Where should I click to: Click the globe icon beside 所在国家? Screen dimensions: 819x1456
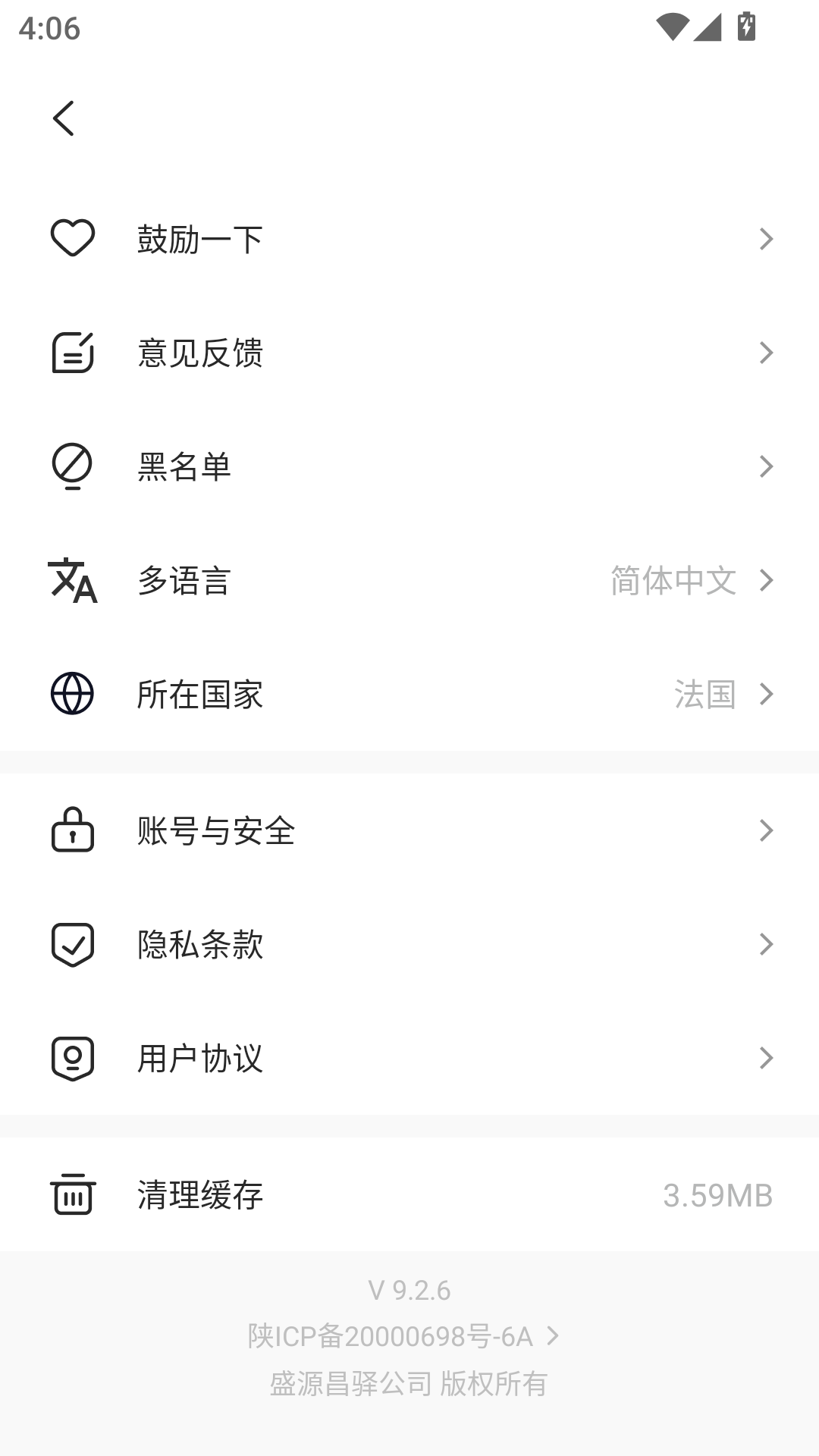[x=72, y=694]
